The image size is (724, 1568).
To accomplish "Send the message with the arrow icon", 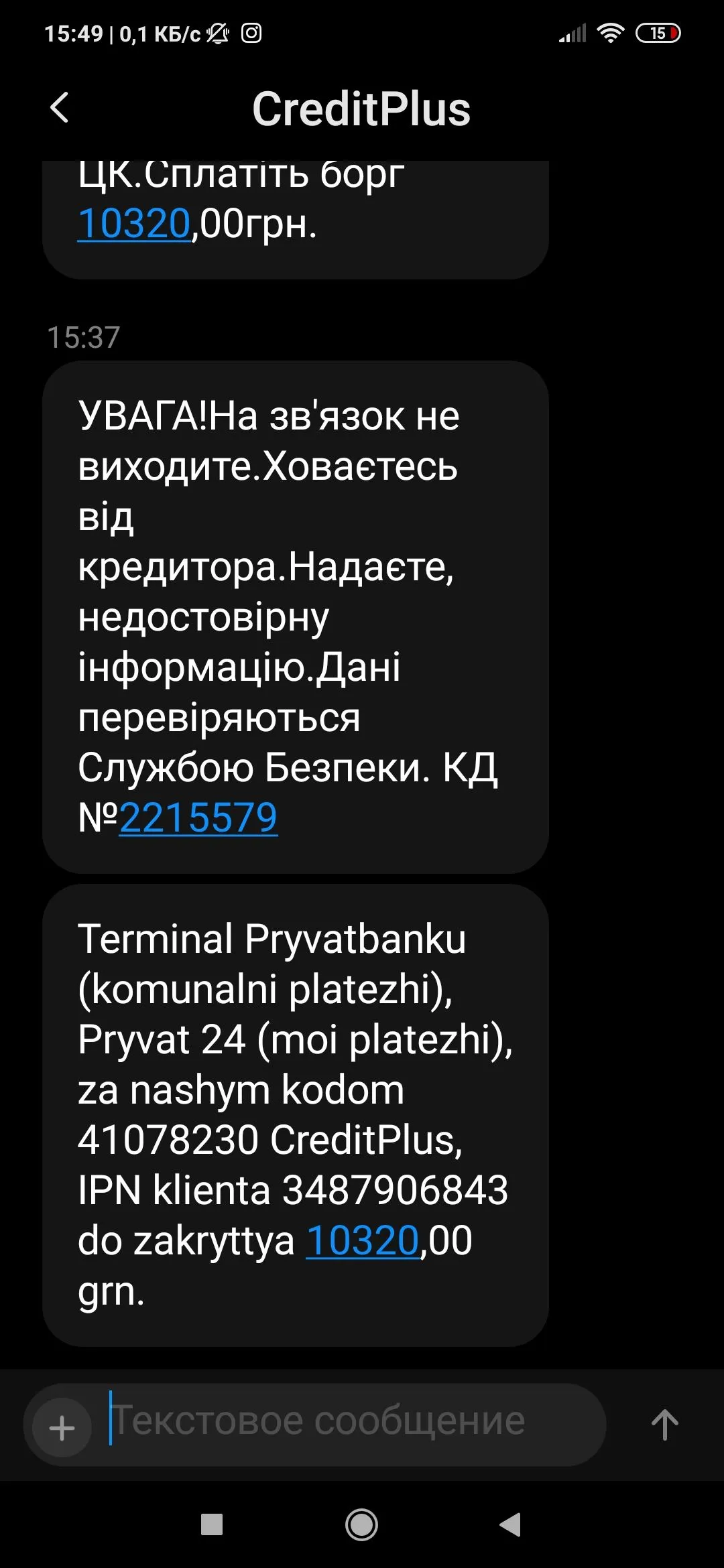I will point(664,1425).
